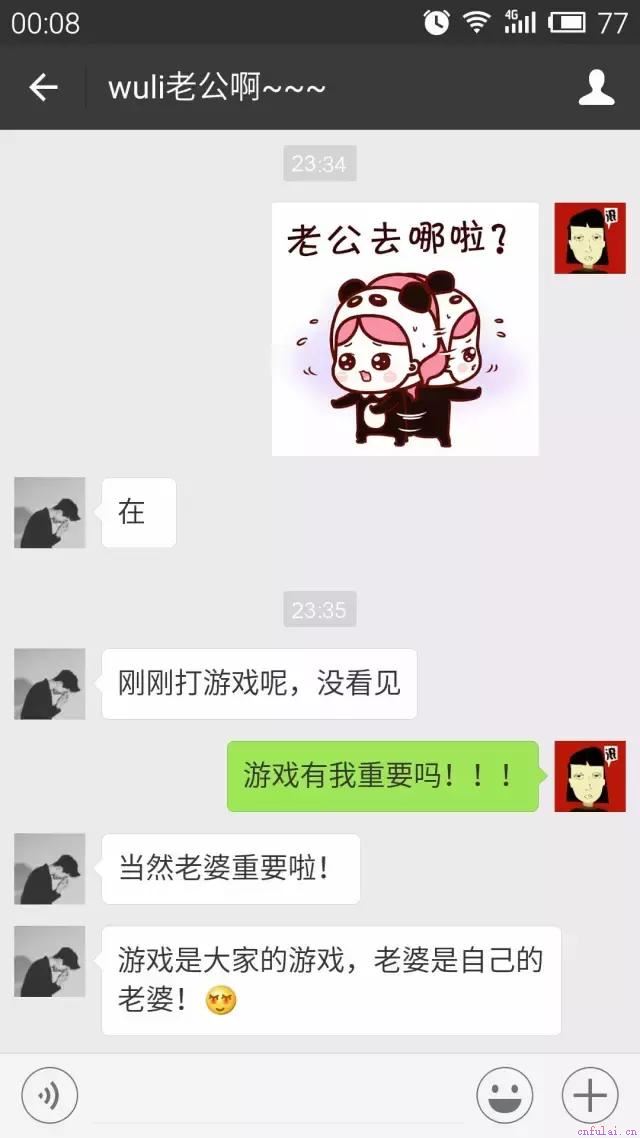Open husband's avatar beside 在 message
Image resolution: width=640 pixels, height=1138 pixels.
click(50, 512)
